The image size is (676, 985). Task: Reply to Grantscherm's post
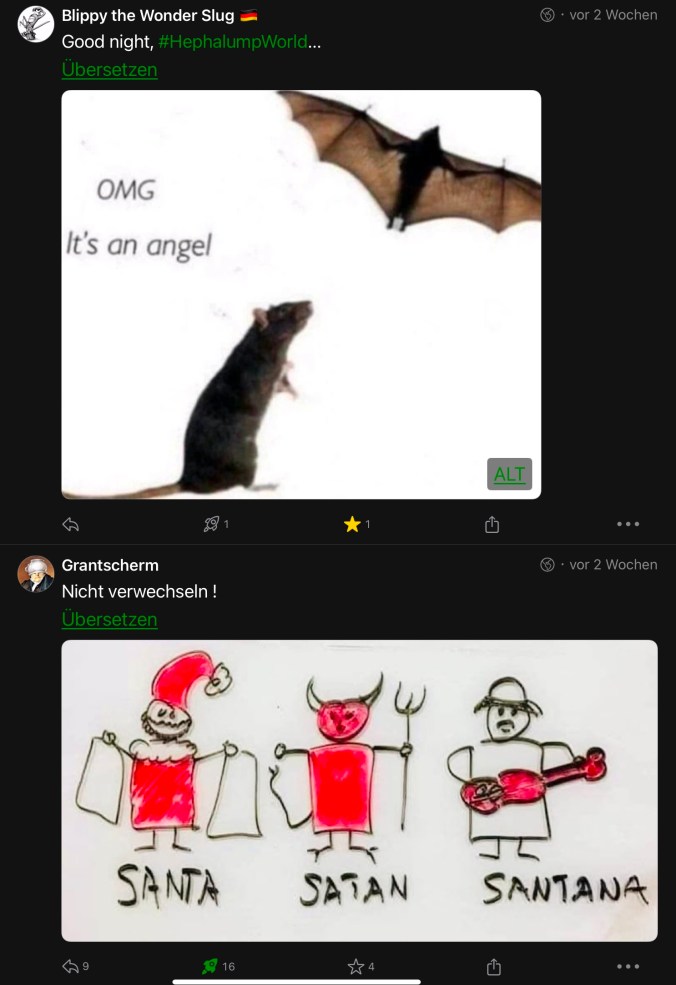click(71, 966)
